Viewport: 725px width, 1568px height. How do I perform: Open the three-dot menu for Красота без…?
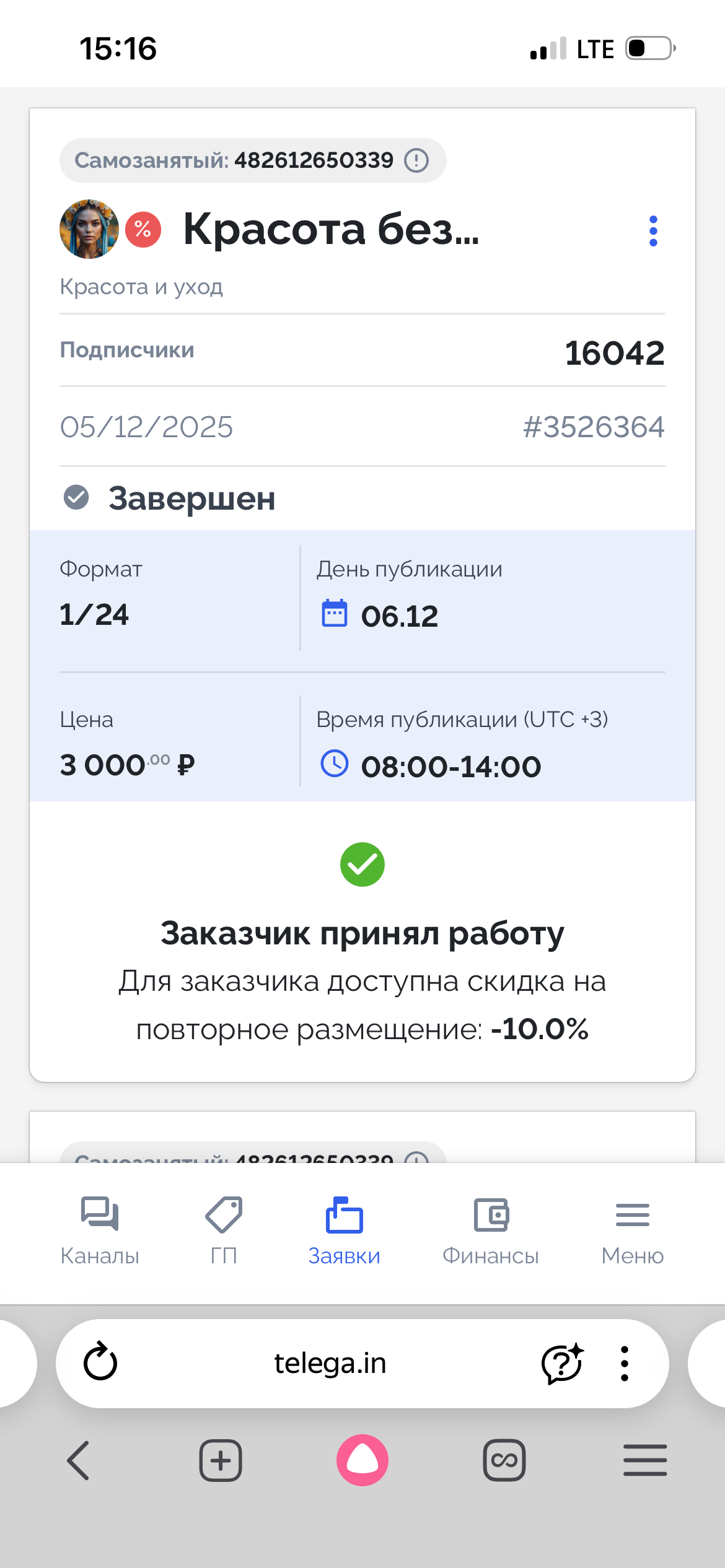coord(652,231)
